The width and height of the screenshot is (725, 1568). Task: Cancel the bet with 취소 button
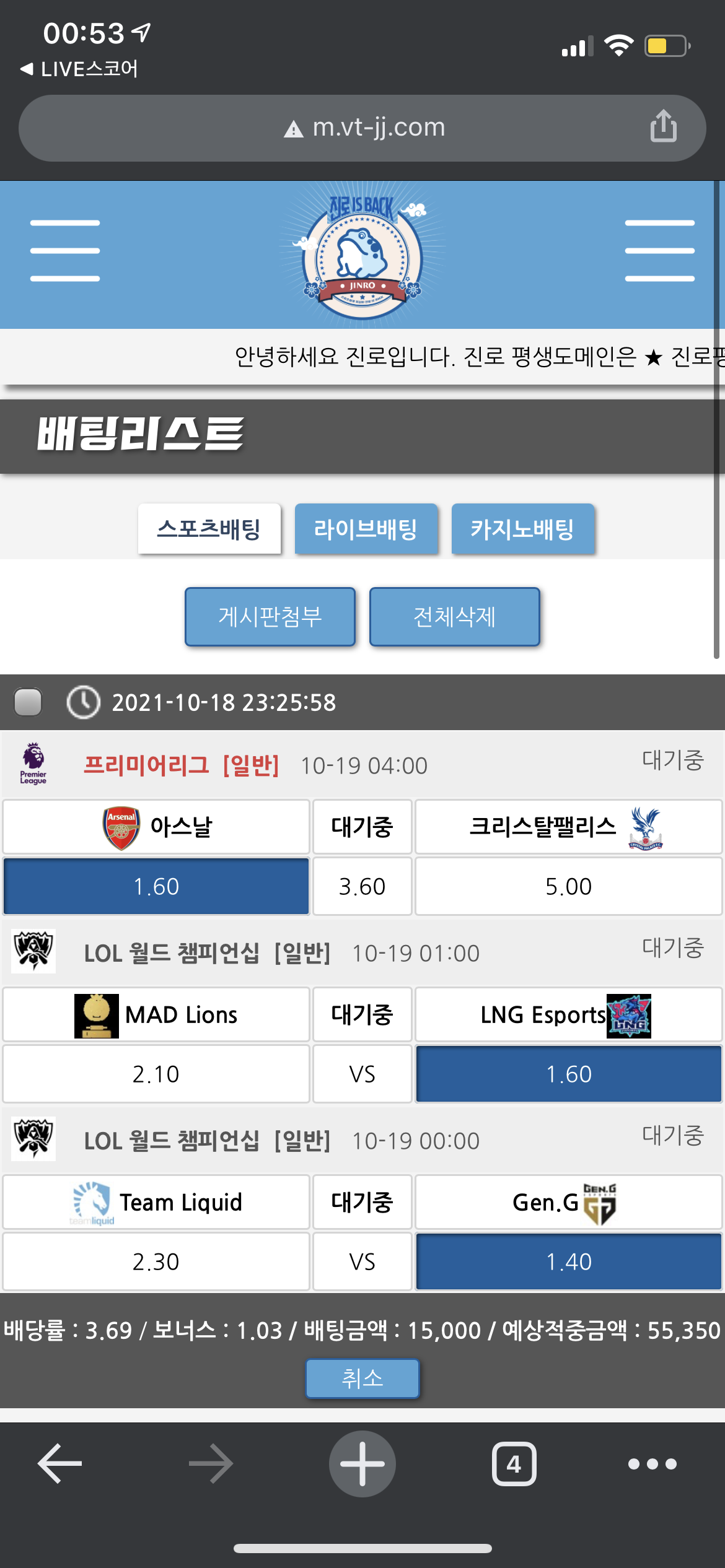click(362, 1379)
